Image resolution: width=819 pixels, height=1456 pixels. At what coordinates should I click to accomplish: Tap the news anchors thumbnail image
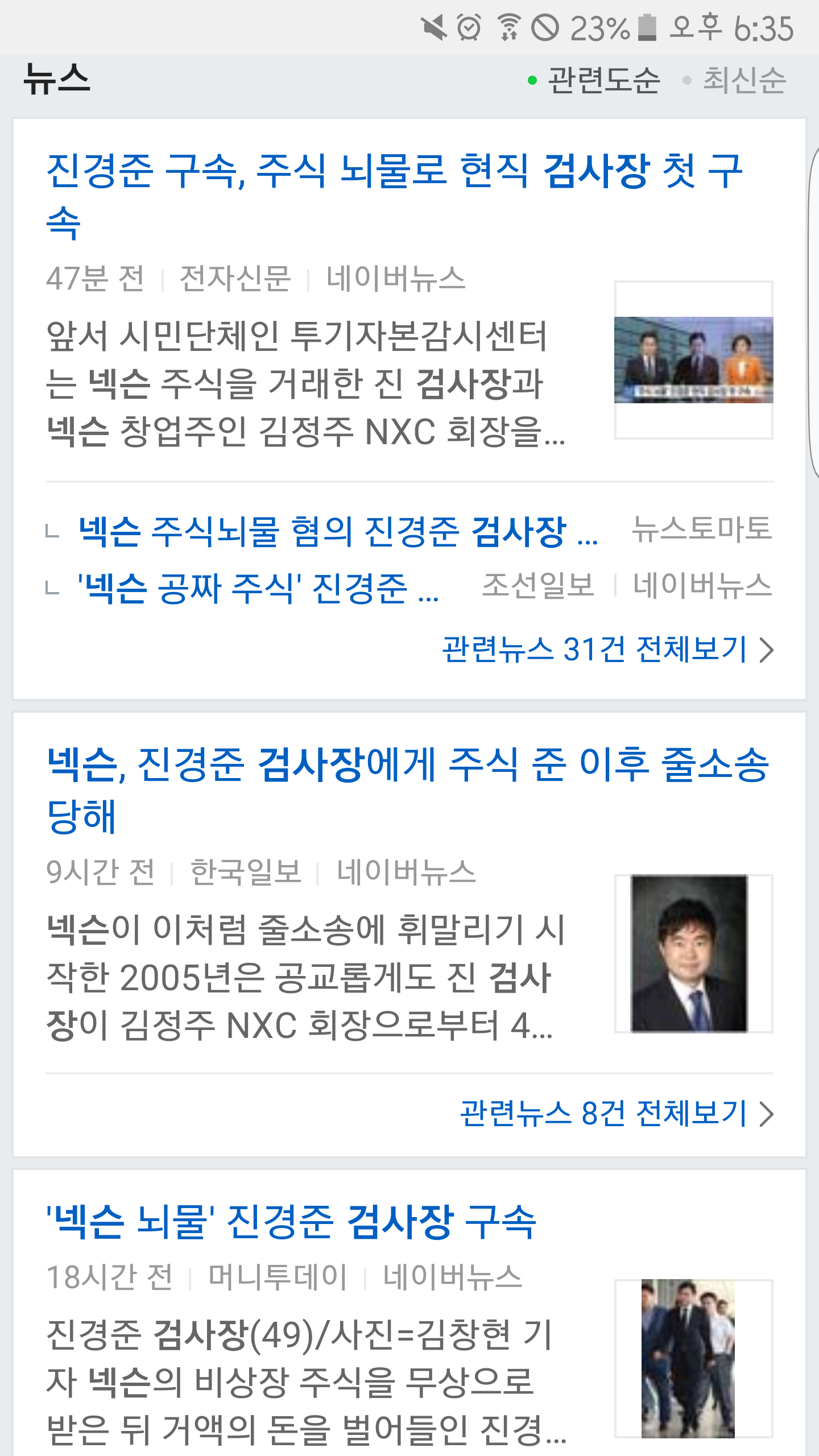[x=693, y=360]
